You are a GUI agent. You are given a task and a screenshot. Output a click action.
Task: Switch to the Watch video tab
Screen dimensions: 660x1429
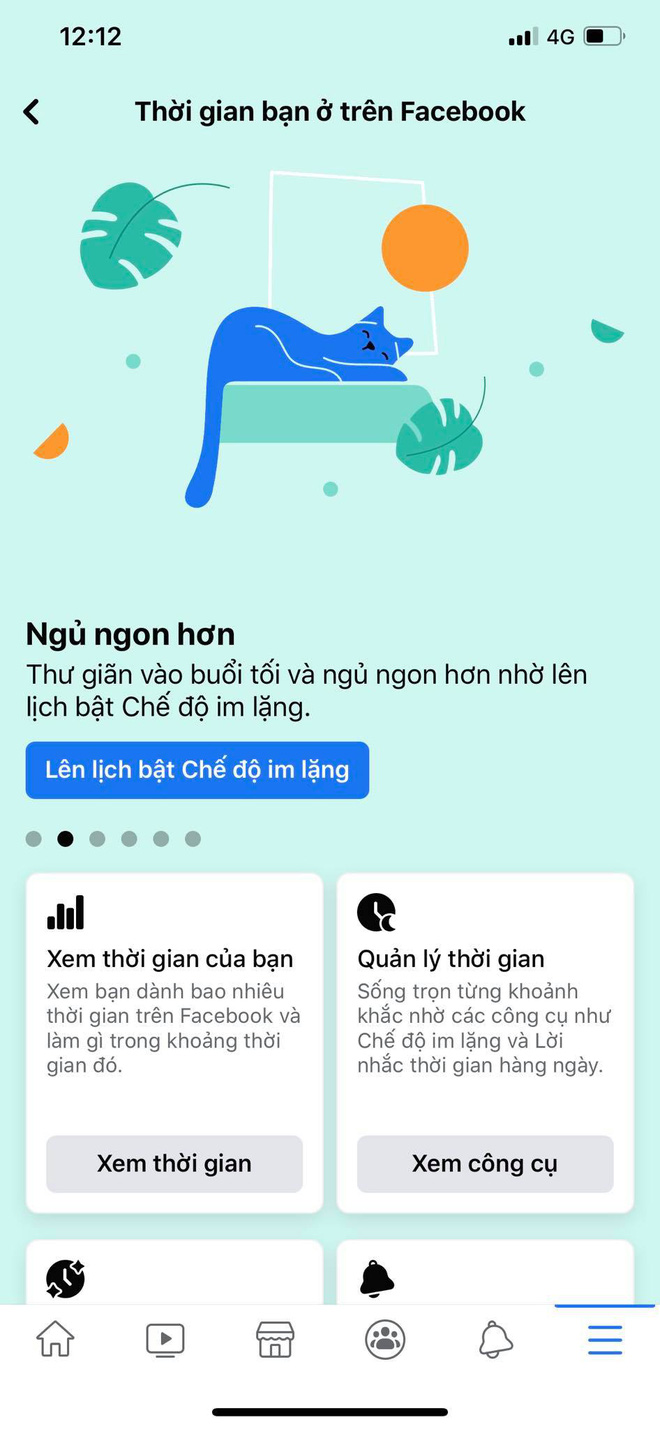[165, 1339]
